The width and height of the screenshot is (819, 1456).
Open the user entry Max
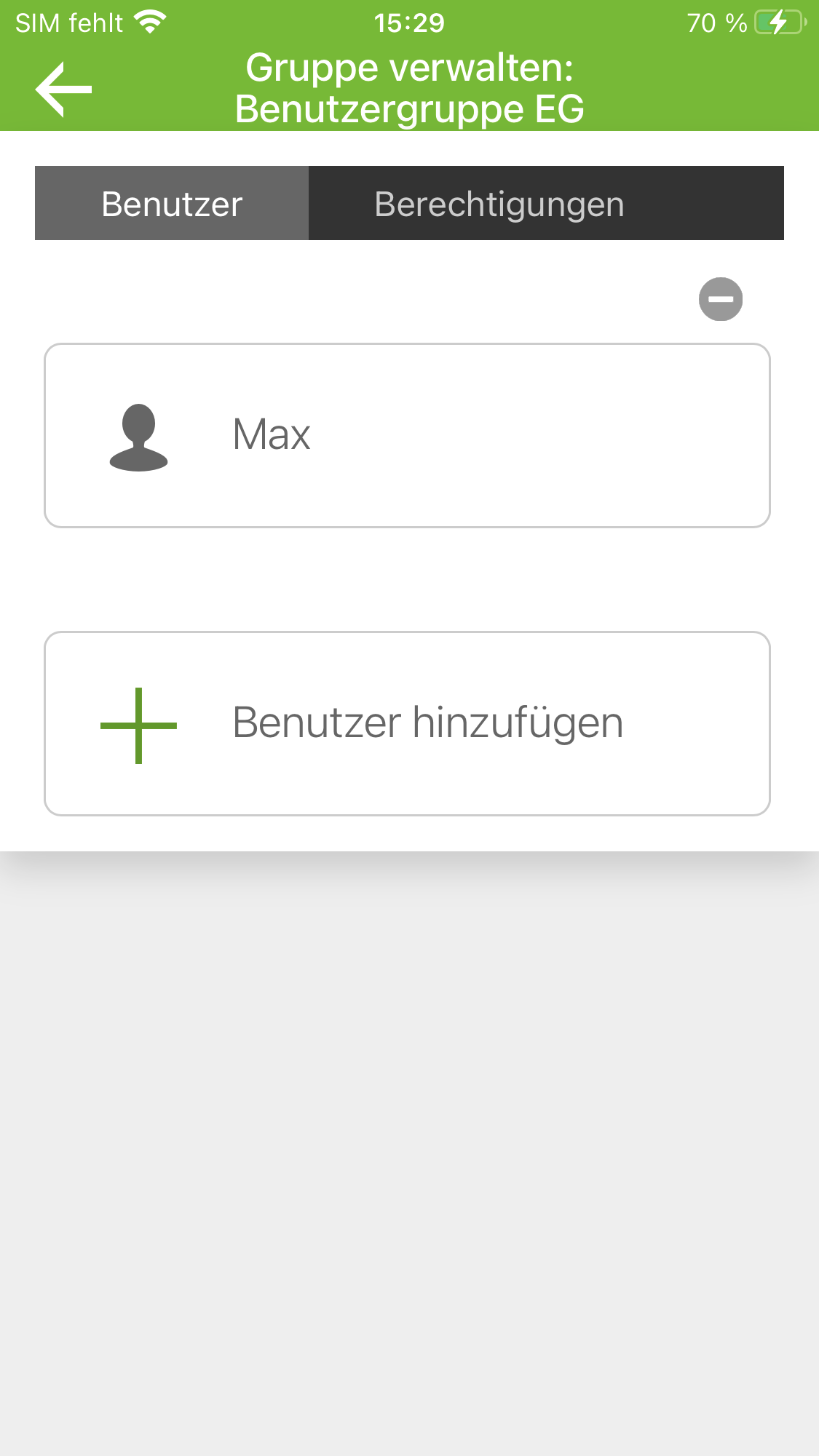pos(407,435)
